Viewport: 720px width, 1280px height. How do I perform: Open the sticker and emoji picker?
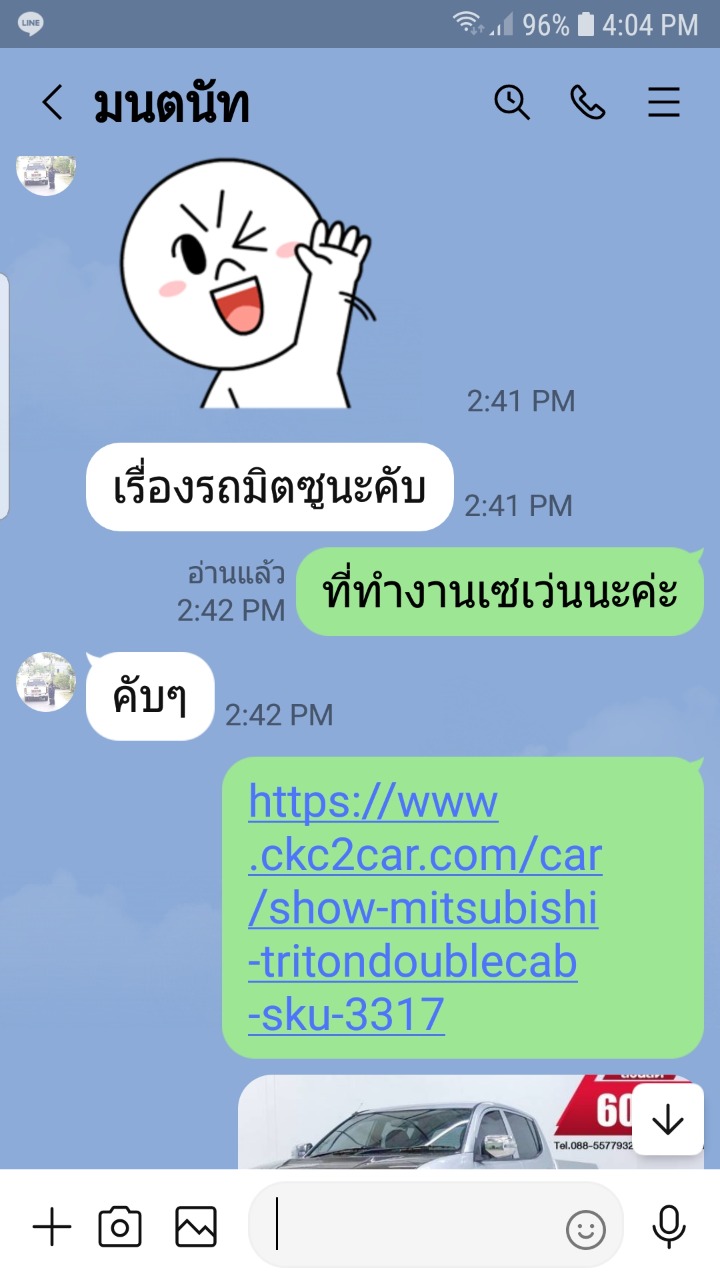pyautogui.click(x=586, y=1230)
